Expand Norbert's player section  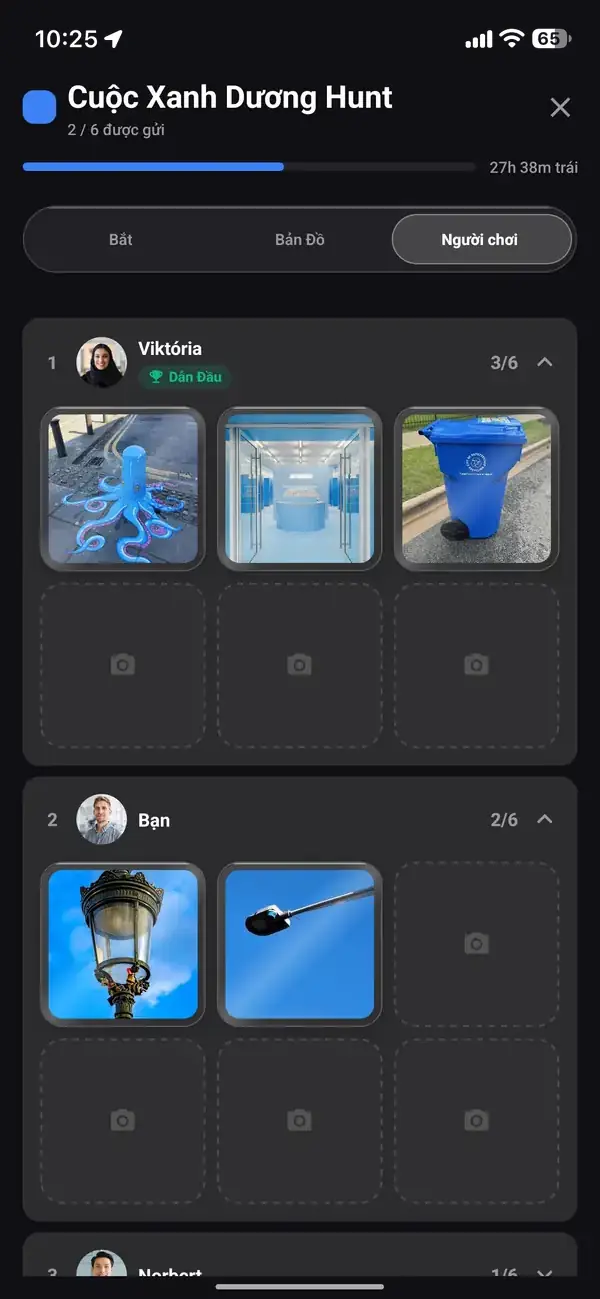pyautogui.click(x=545, y=1274)
